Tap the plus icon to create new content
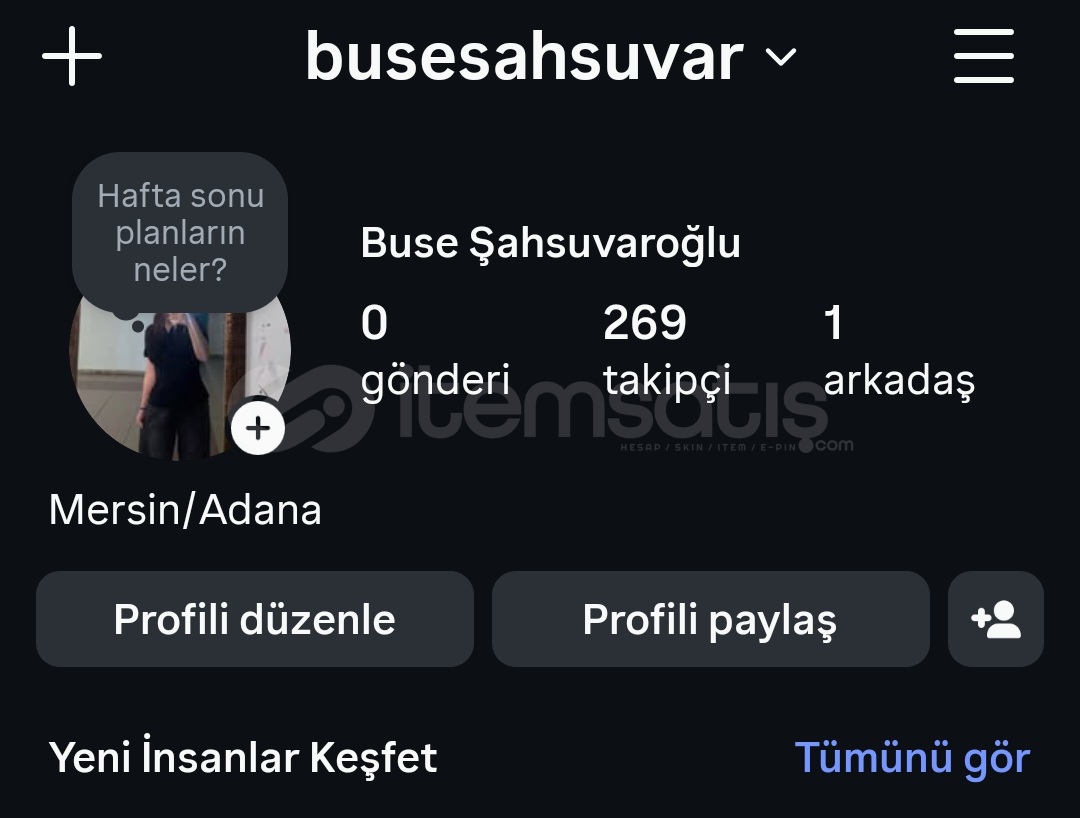The image size is (1080, 818). click(72, 56)
